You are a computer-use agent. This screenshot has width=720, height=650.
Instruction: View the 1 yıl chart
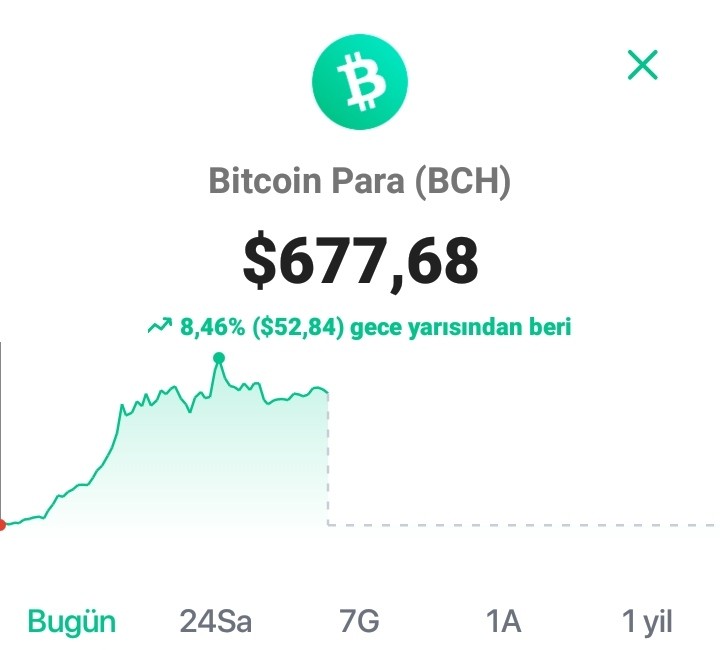[x=647, y=622]
